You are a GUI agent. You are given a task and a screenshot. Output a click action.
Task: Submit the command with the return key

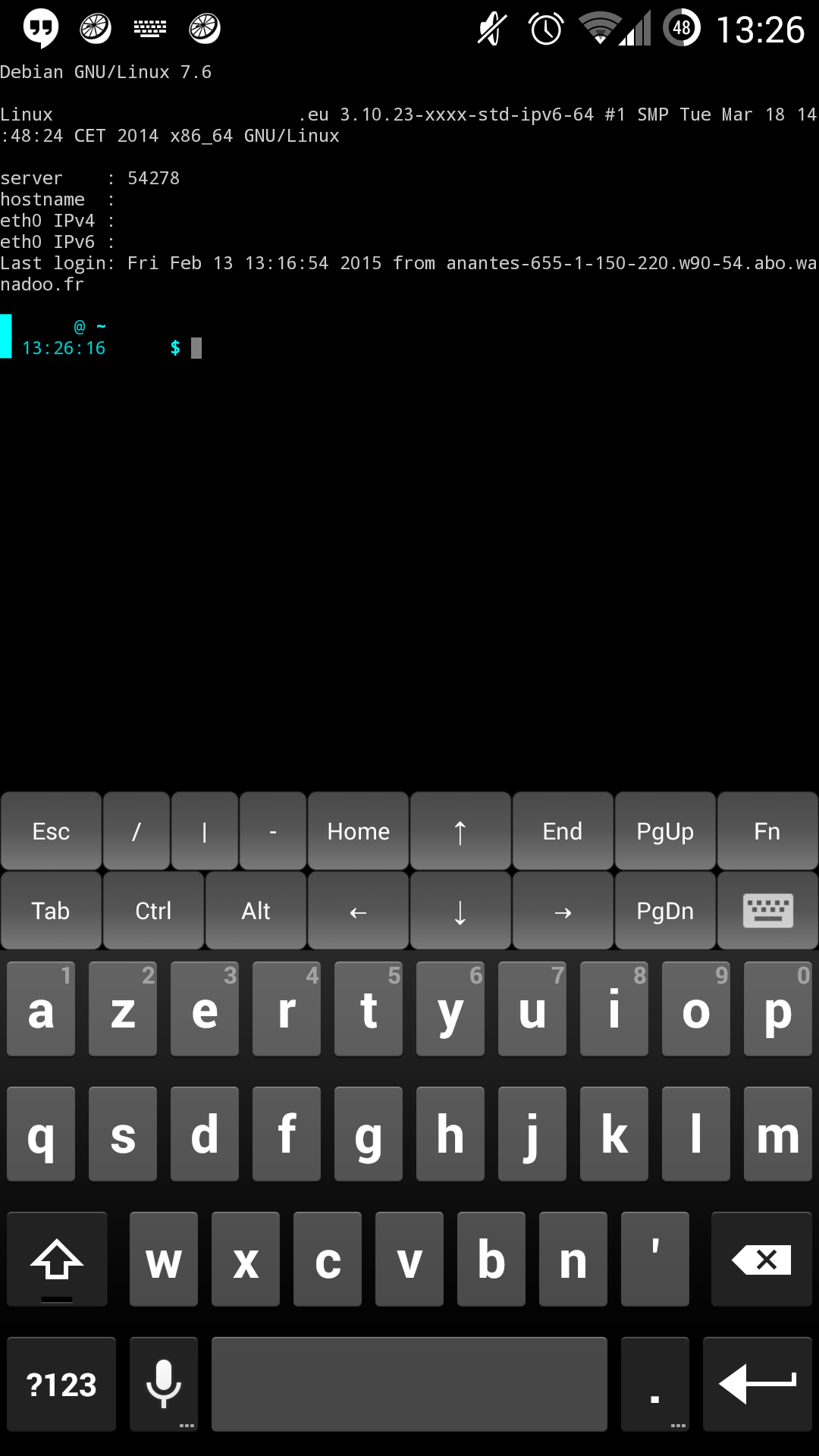pos(758,1385)
